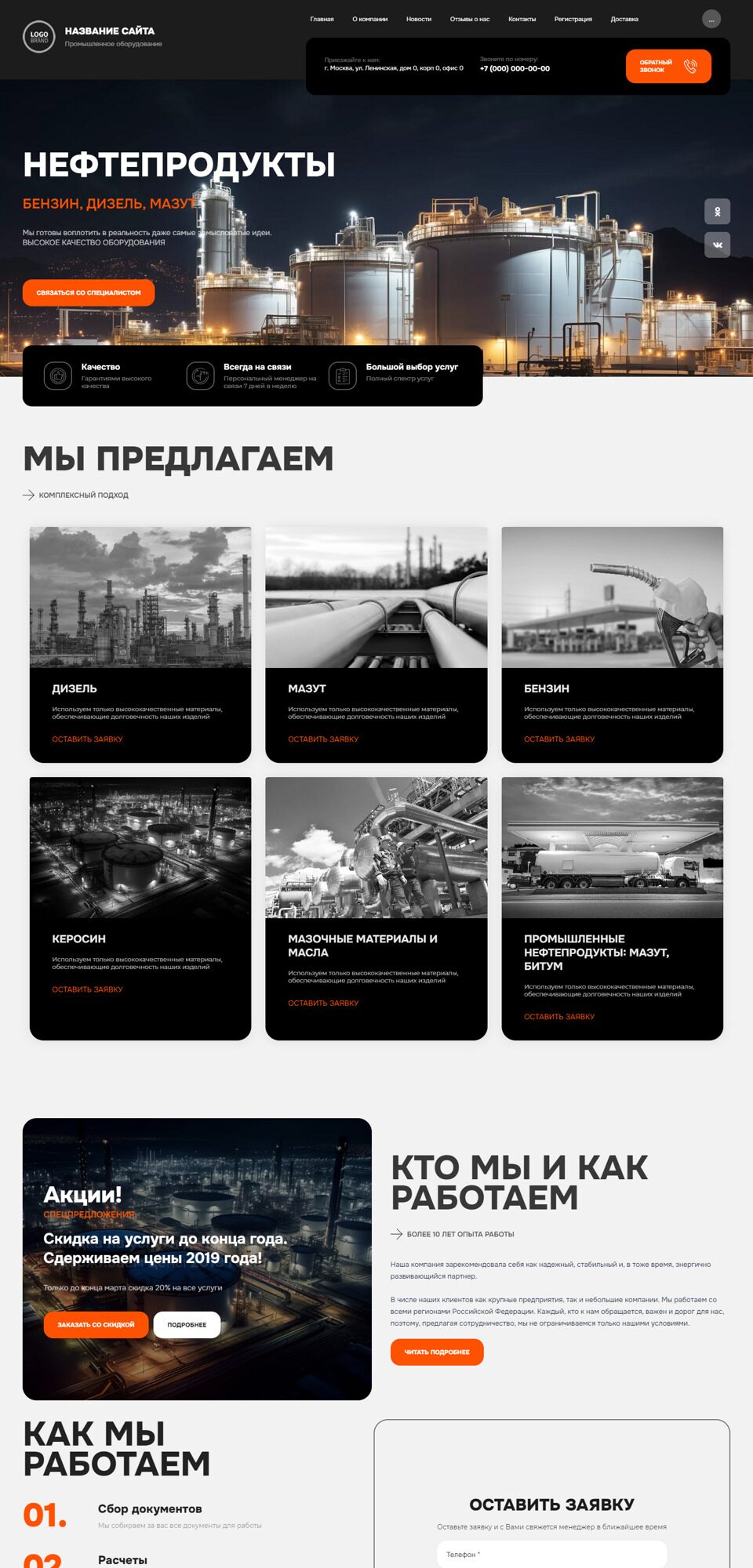The image size is (753, 1568).
Task: Open Отзывы о нас page
Action: click(x=470, y=19)
